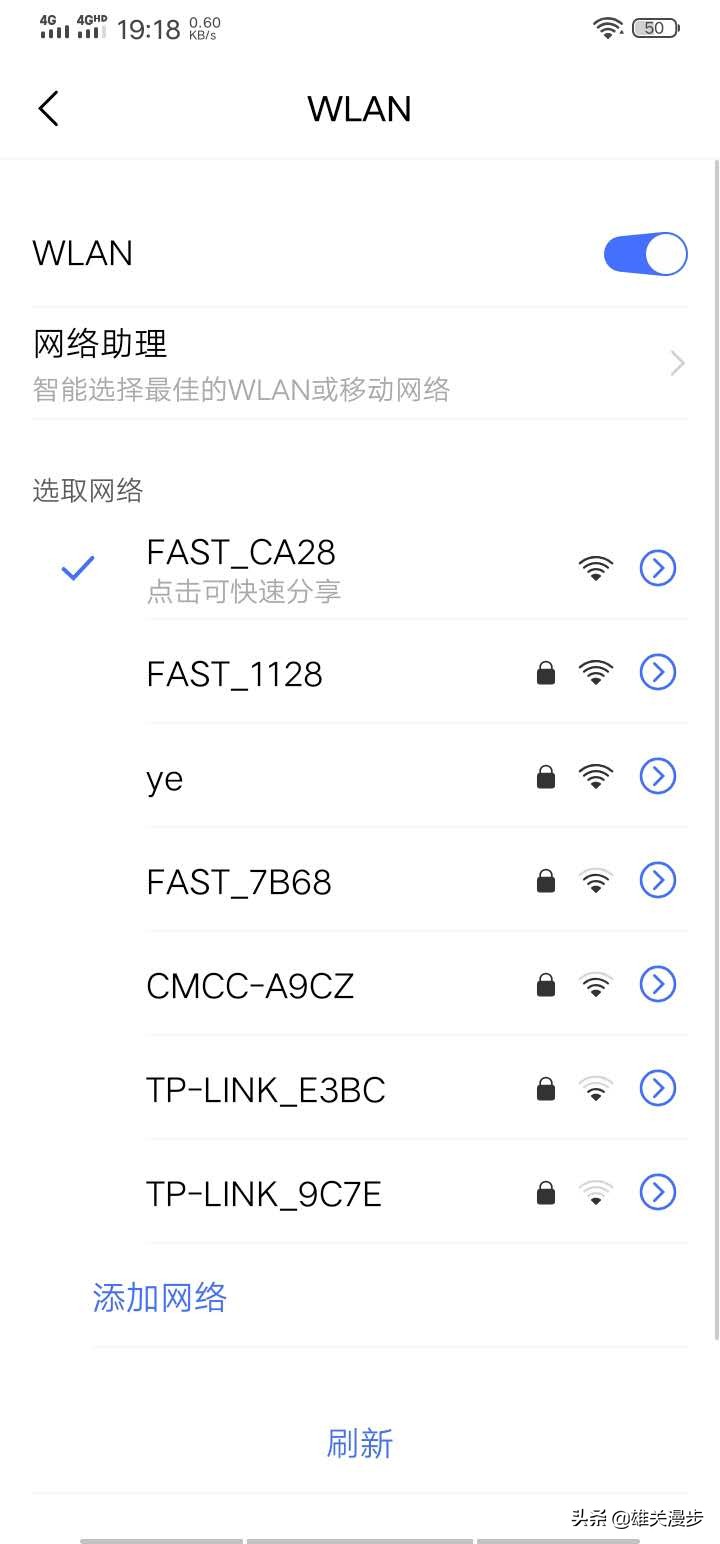The image size is (720, 1544).
Task: Click the Wi-Fi signal icon for network ye
Action: 595,776
